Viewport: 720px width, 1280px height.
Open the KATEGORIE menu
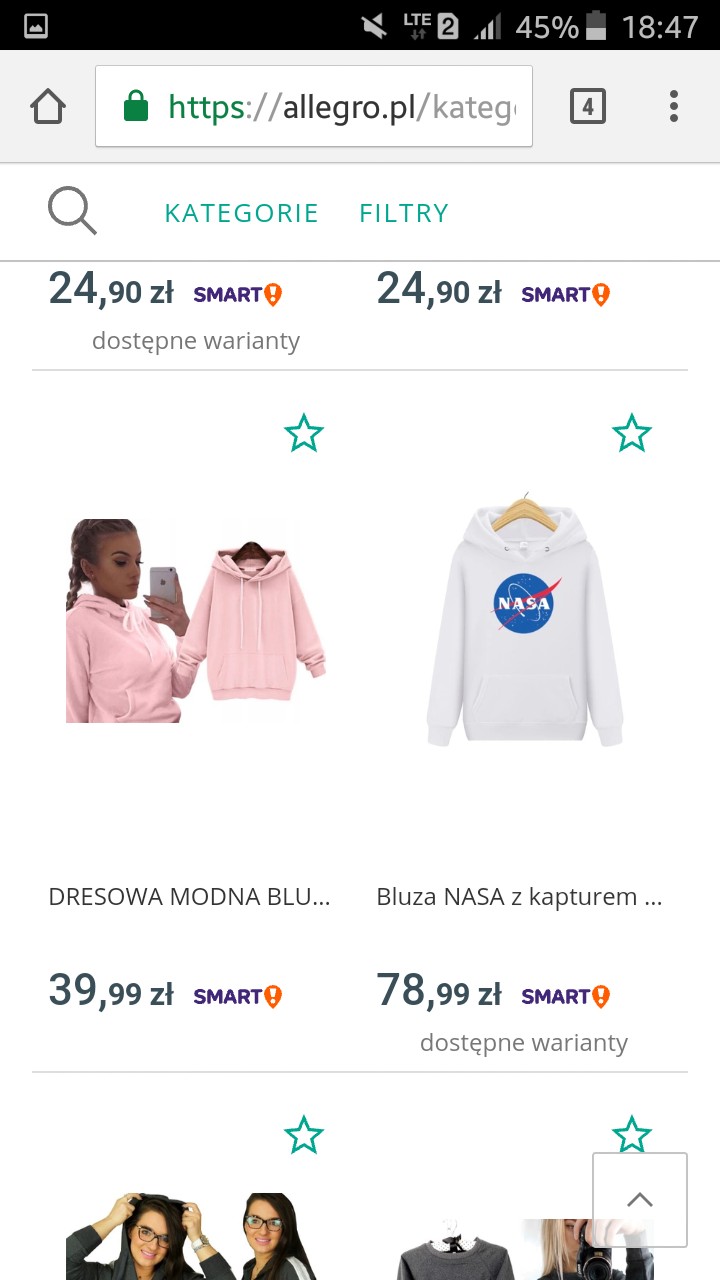click(241, 213)
